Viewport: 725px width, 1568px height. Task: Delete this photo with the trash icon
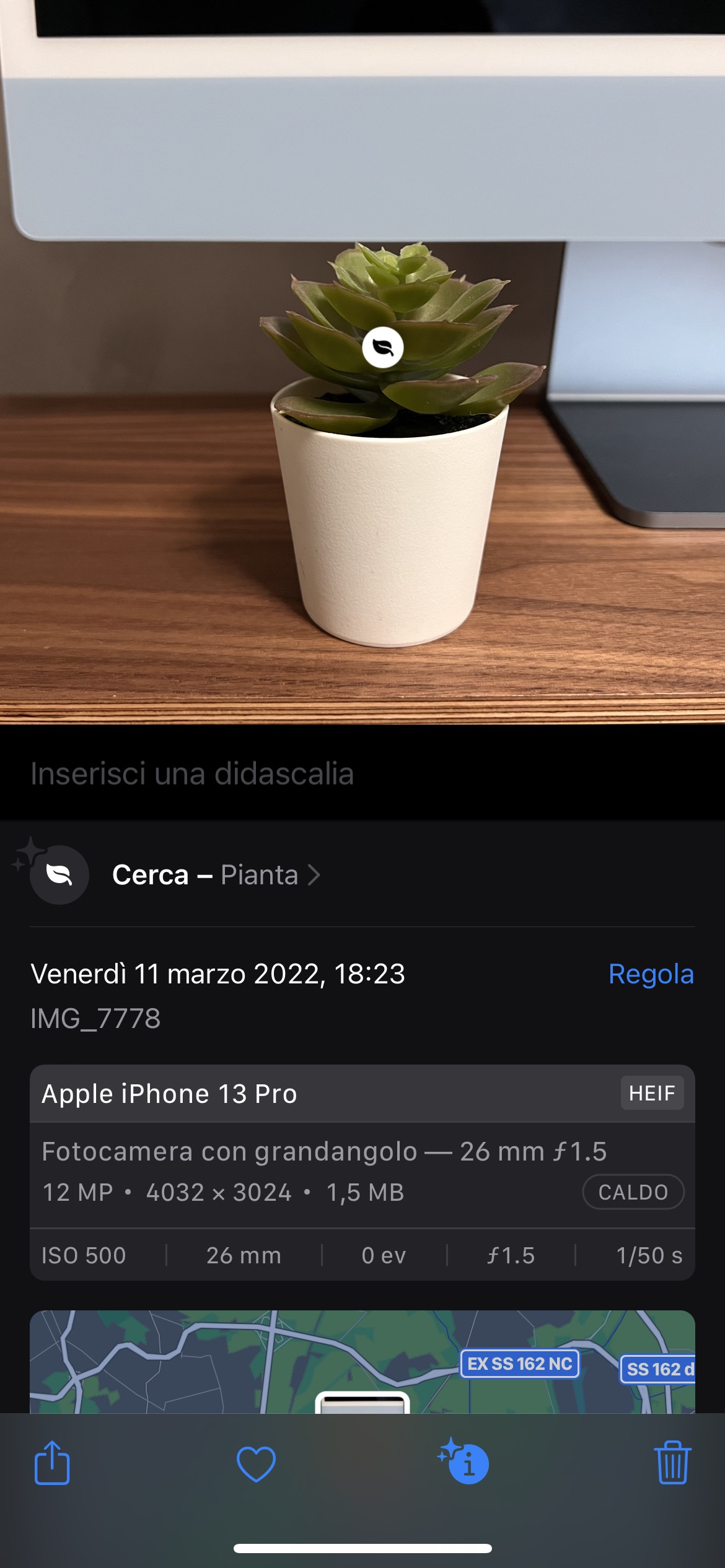(672, 1462)
